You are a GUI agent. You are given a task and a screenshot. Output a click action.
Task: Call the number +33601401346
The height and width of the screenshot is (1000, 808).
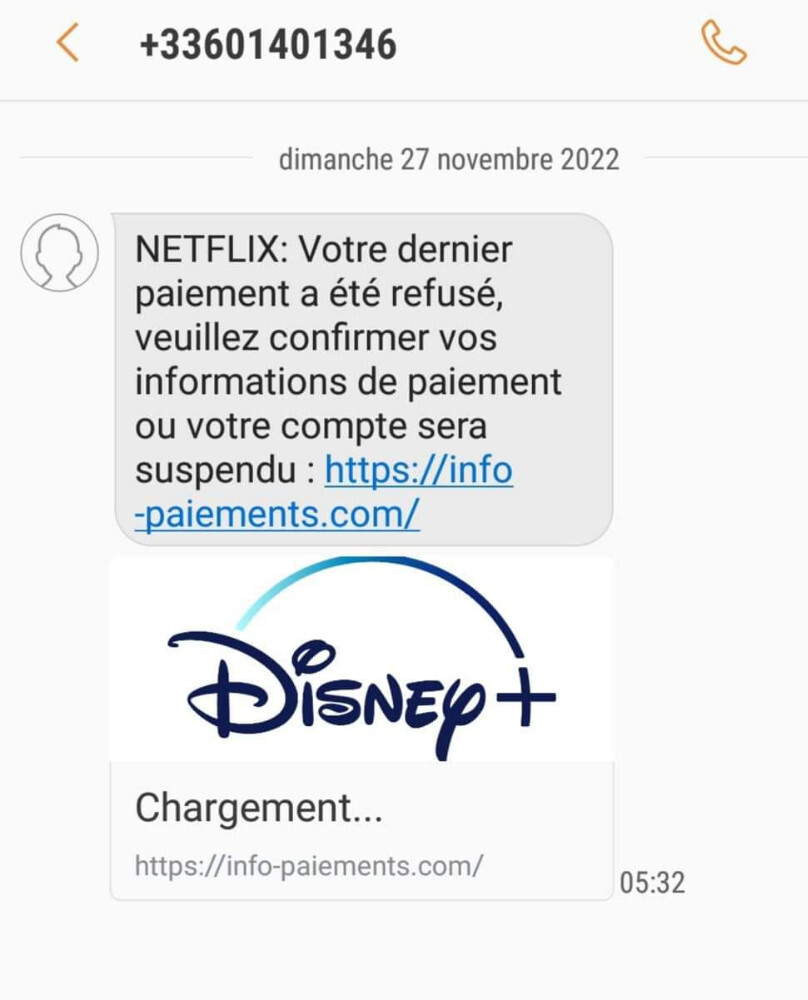(723, 43)
